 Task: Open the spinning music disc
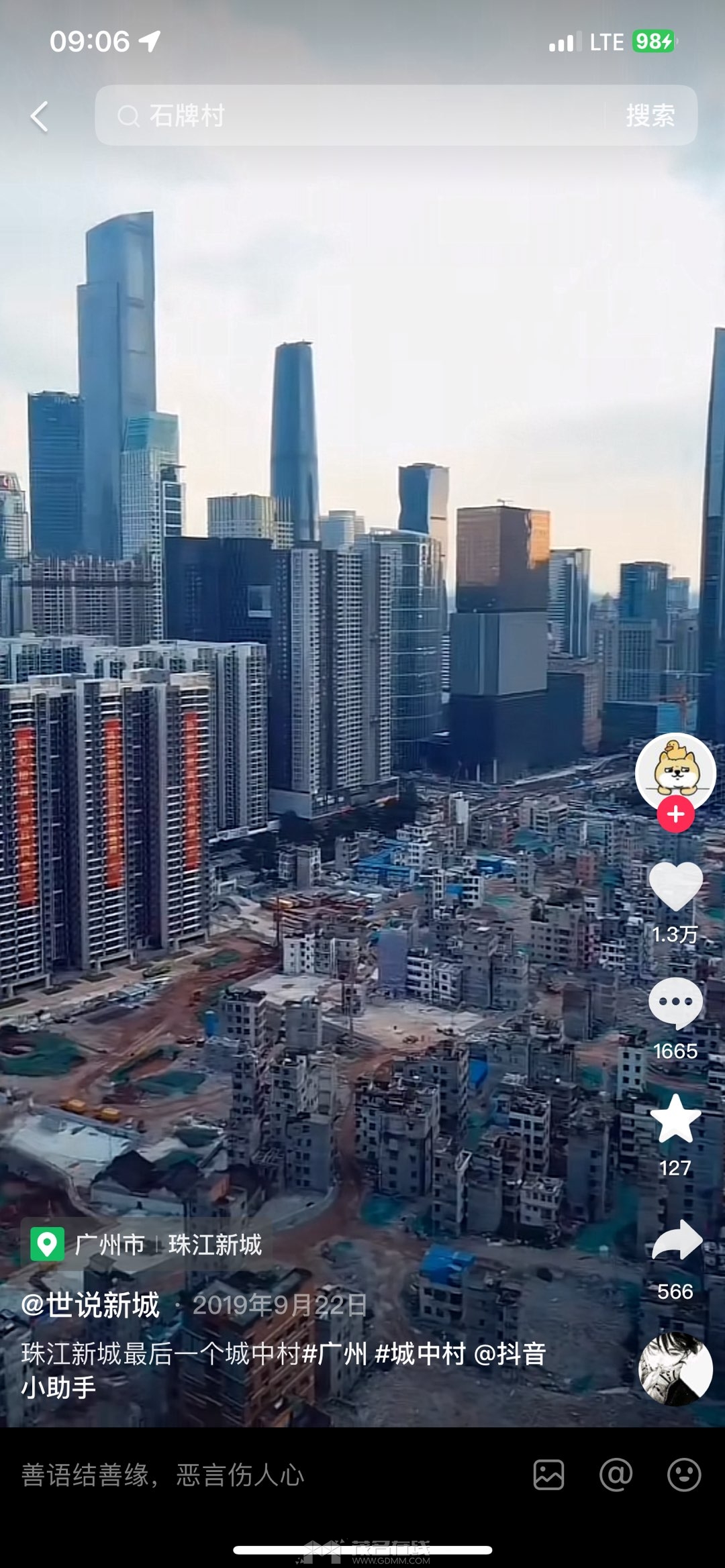tap(675, 1369)
